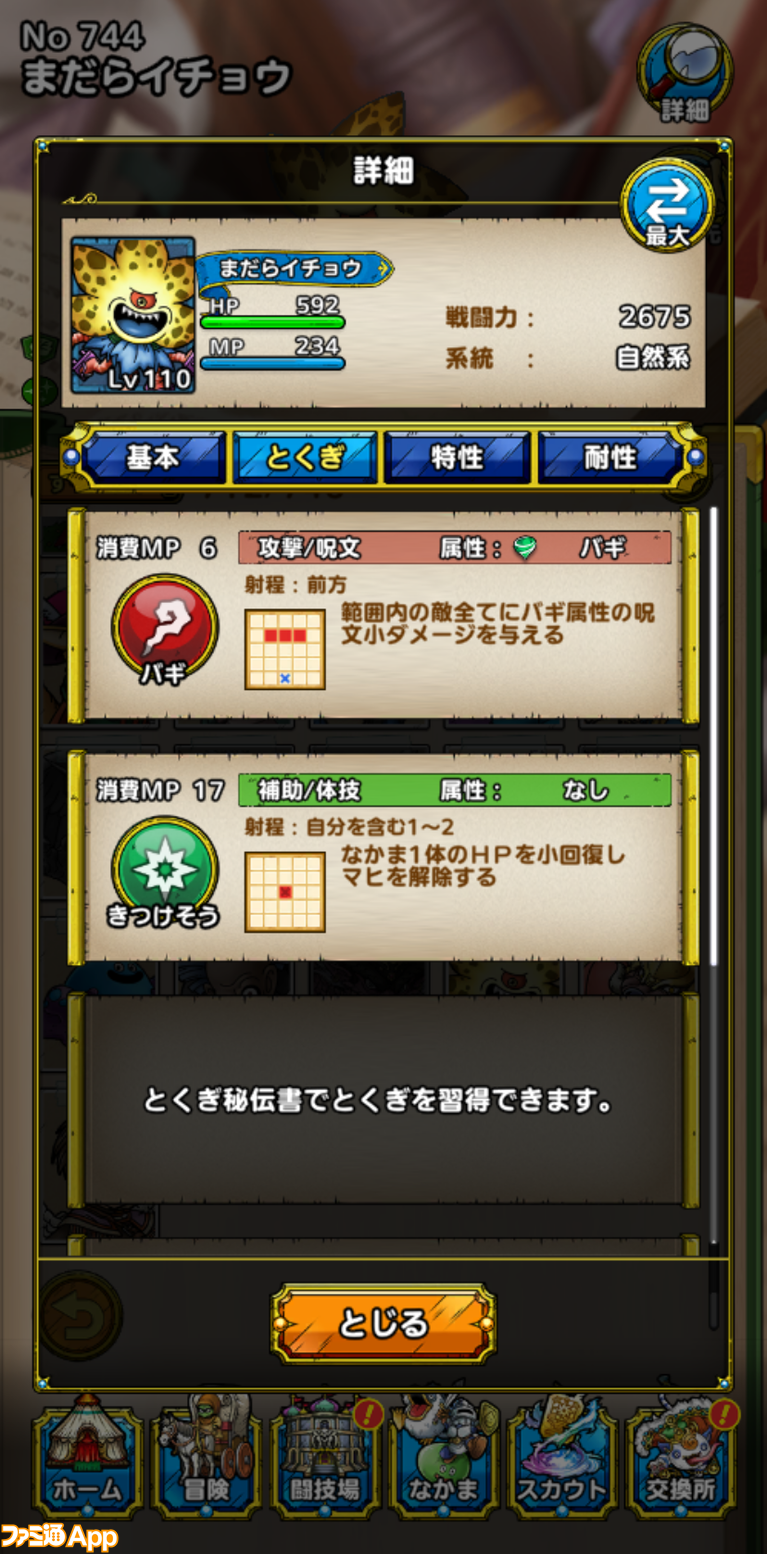
Task: Toggle the 最大 stats switch button
Action: coord(667,206)
